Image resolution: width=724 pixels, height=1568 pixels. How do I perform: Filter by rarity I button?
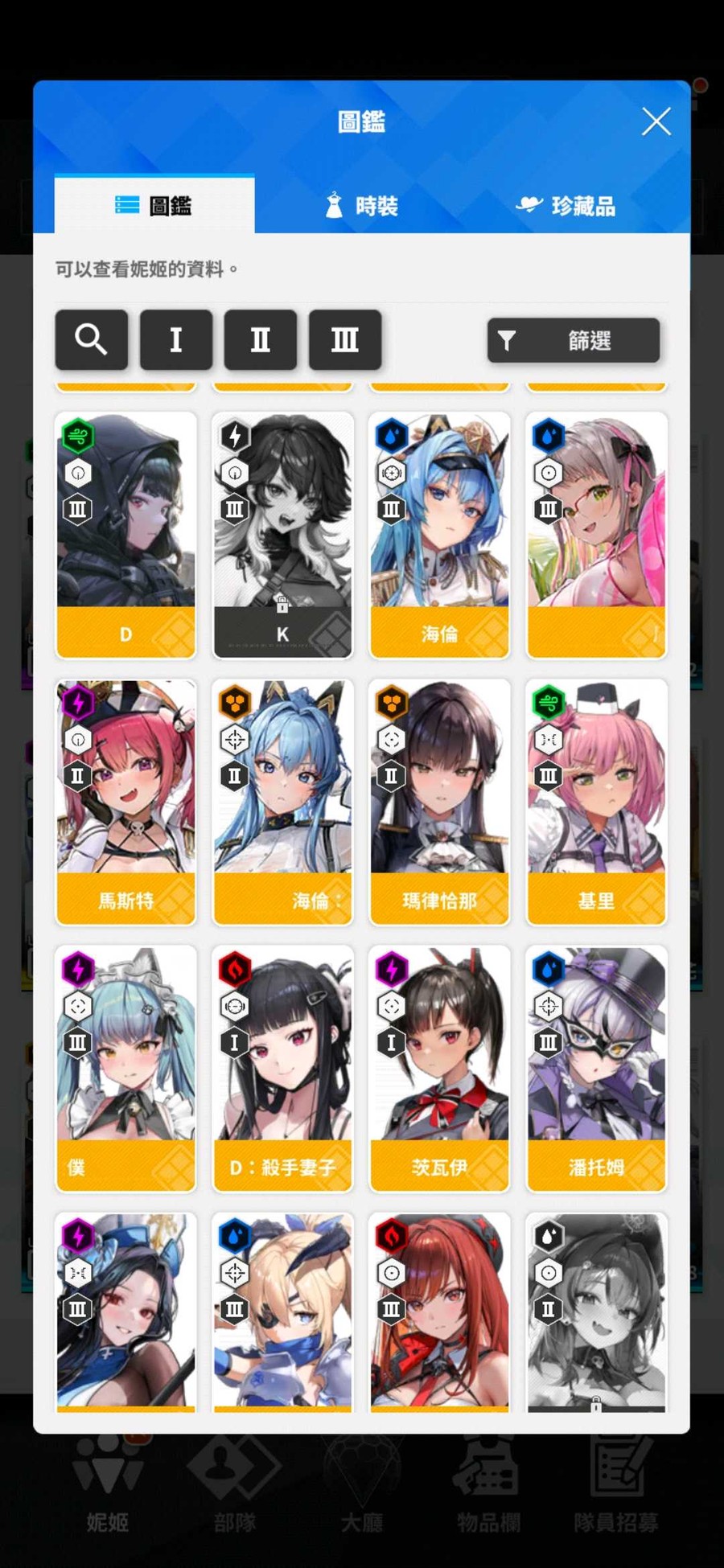tap(176, 340)
